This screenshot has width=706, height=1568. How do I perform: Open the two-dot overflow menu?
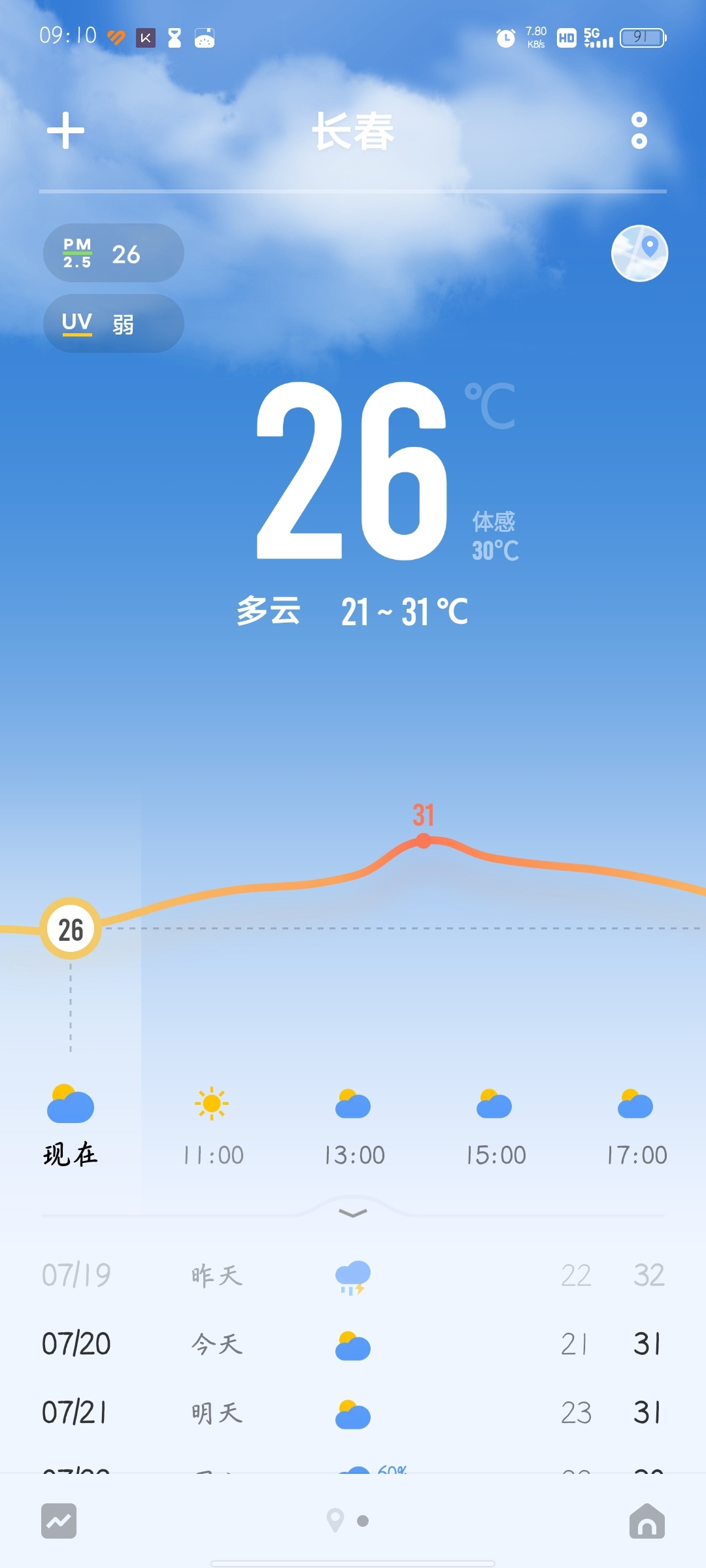click(x=639, y=131)
